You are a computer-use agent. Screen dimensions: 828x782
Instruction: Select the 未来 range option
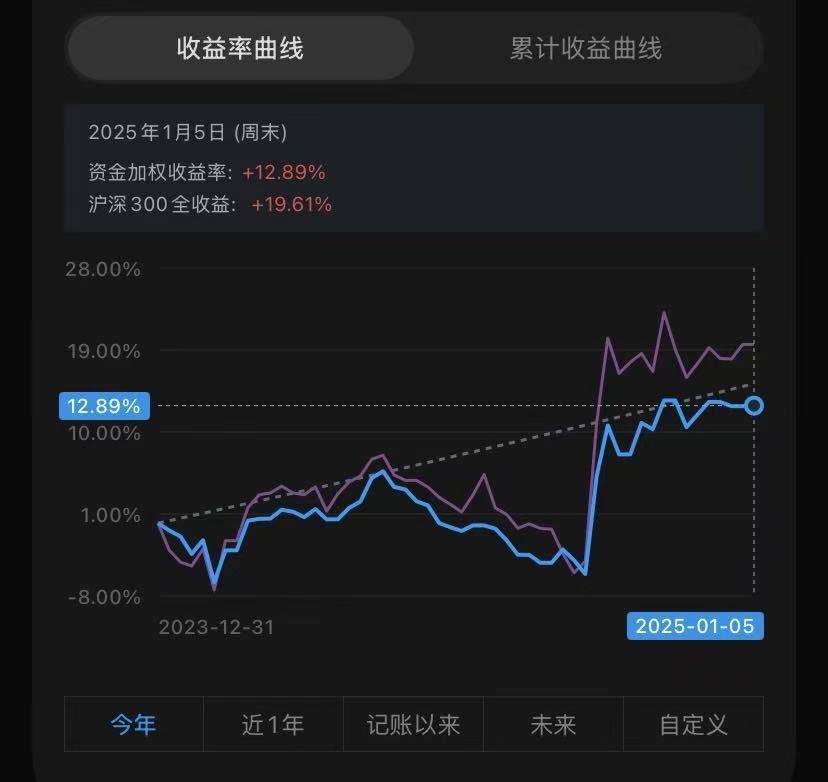point(553,724)
